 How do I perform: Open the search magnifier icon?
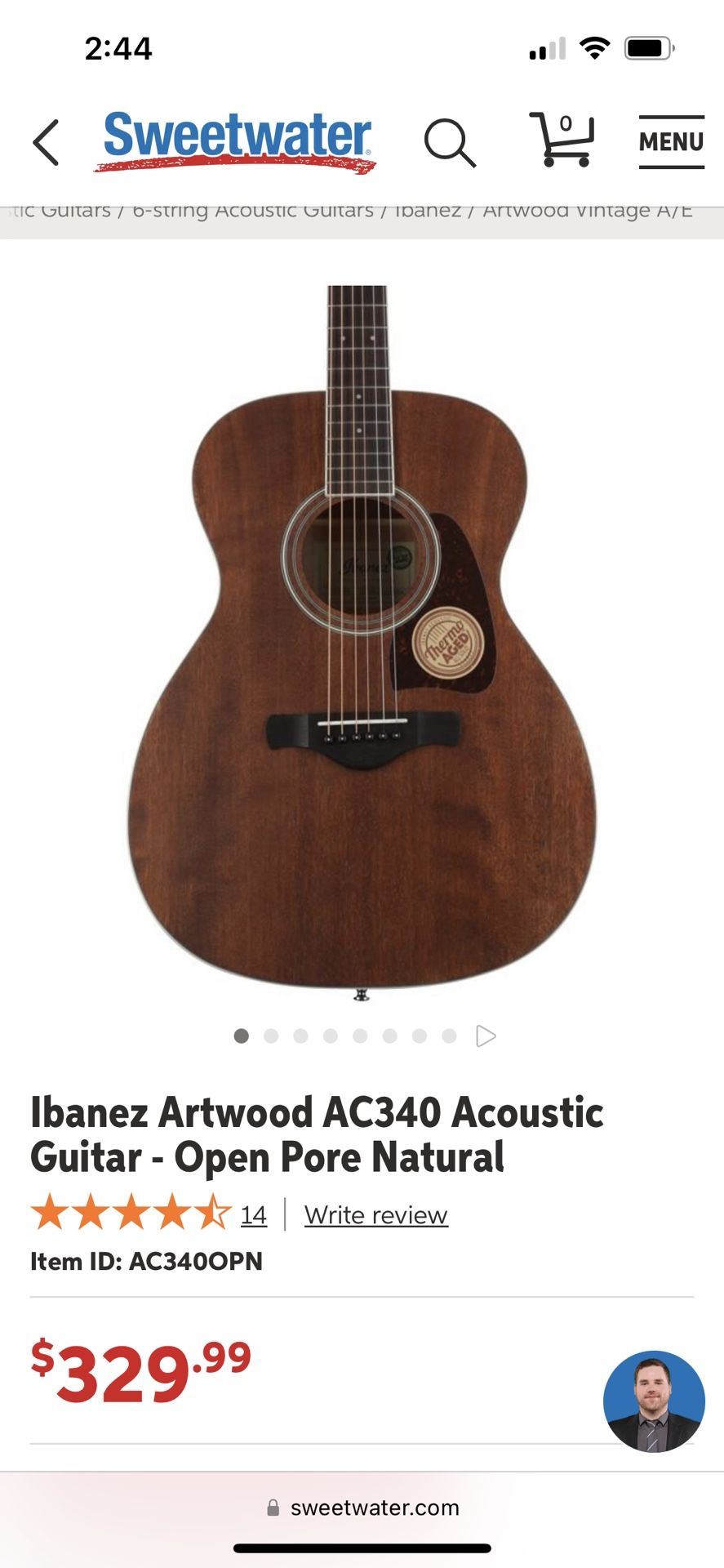click(x=450, y=143)
